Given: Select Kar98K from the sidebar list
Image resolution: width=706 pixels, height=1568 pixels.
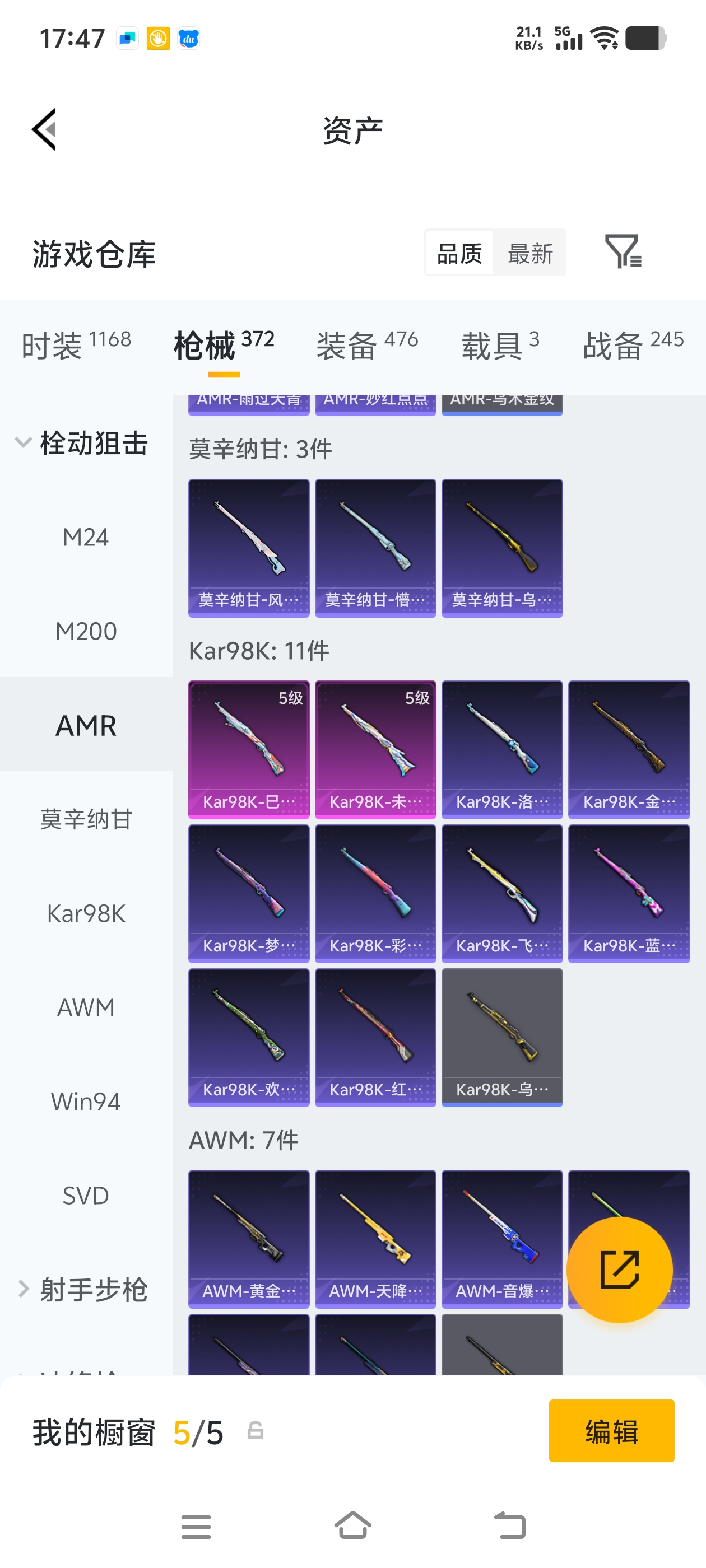Looking at the screenshot, I should pyautogui.click(x=86, y=912).
